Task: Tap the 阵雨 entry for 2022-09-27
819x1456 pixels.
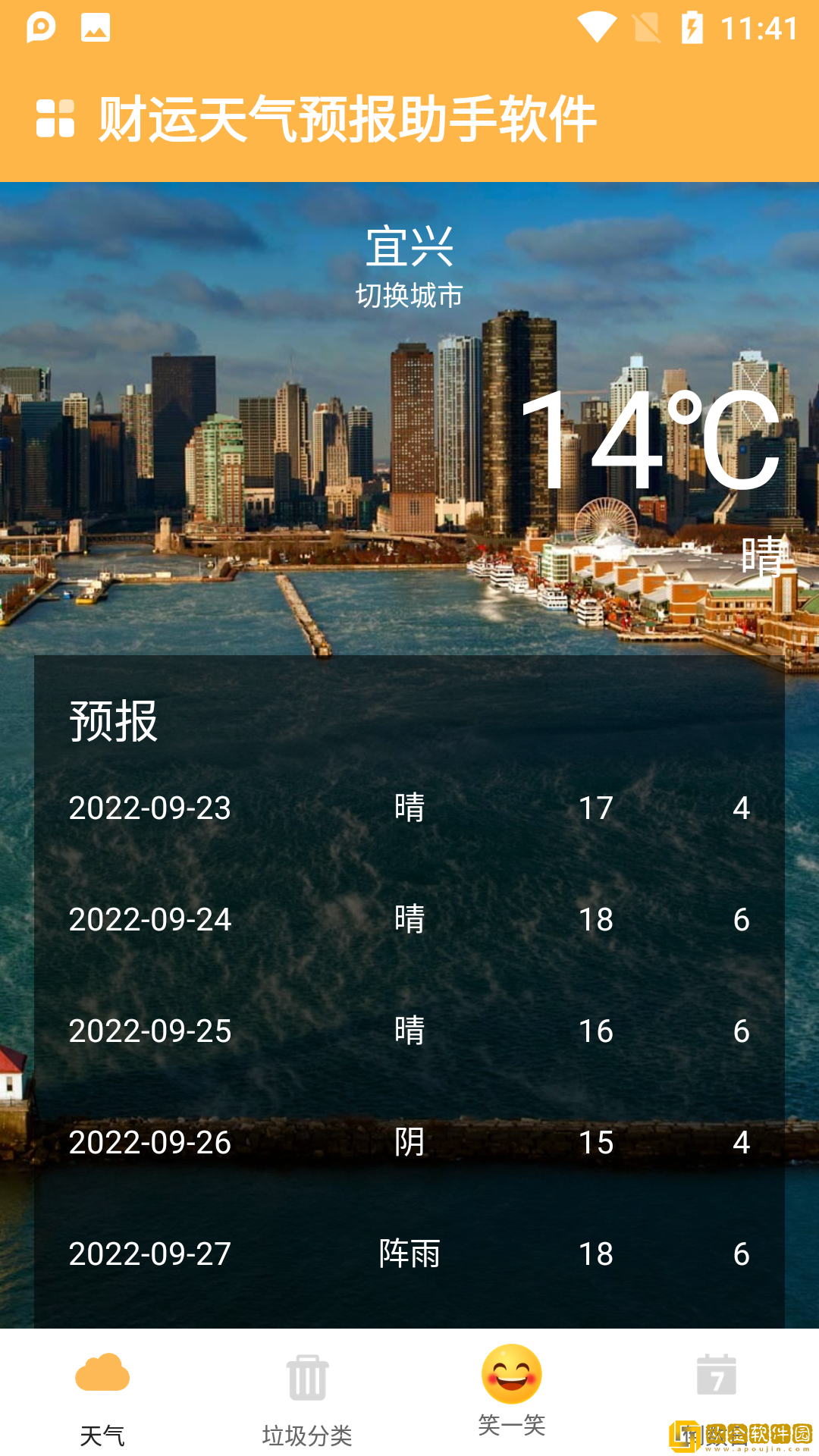Action: click(409, 1255)
